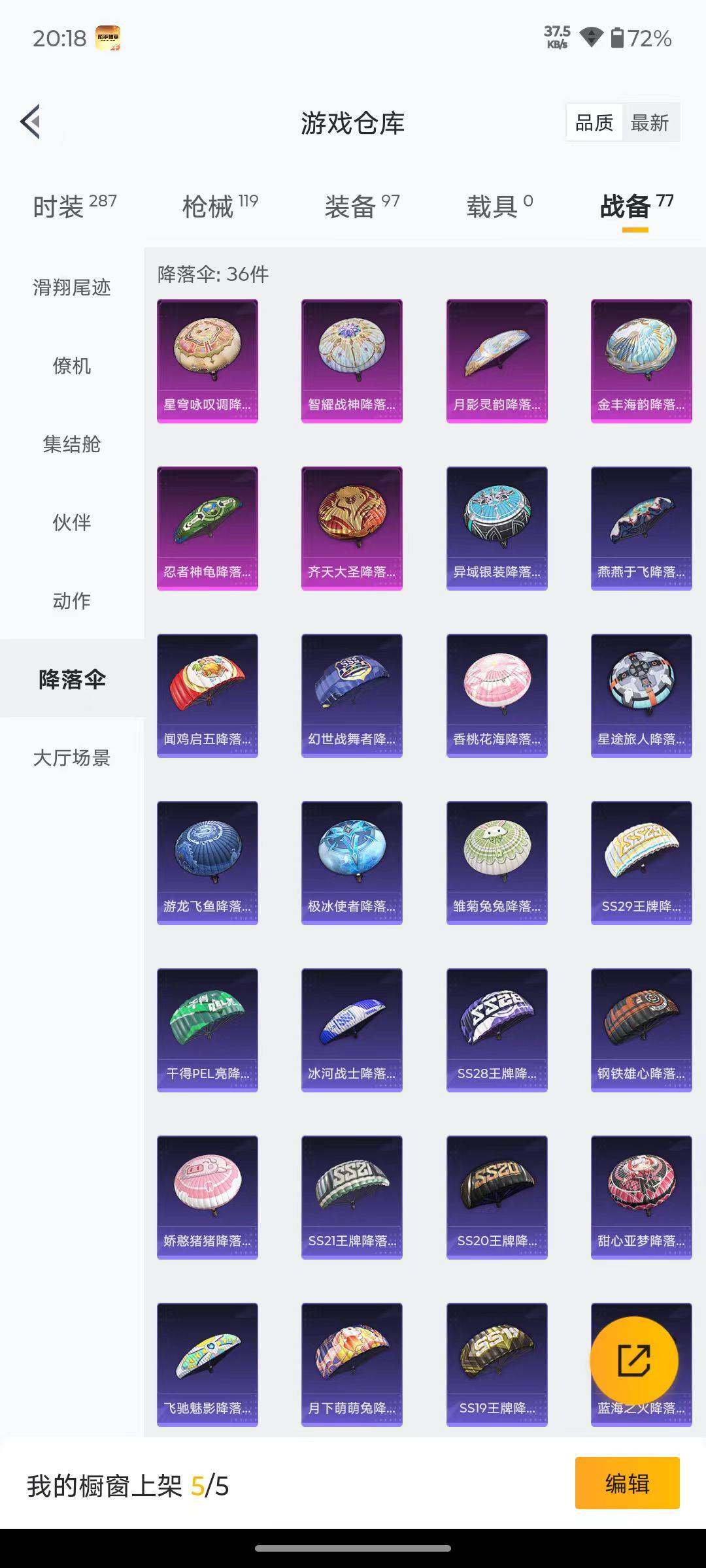
Task: Select 滑翔尾迹 in the side menu
Action: (x=72, y=287)
